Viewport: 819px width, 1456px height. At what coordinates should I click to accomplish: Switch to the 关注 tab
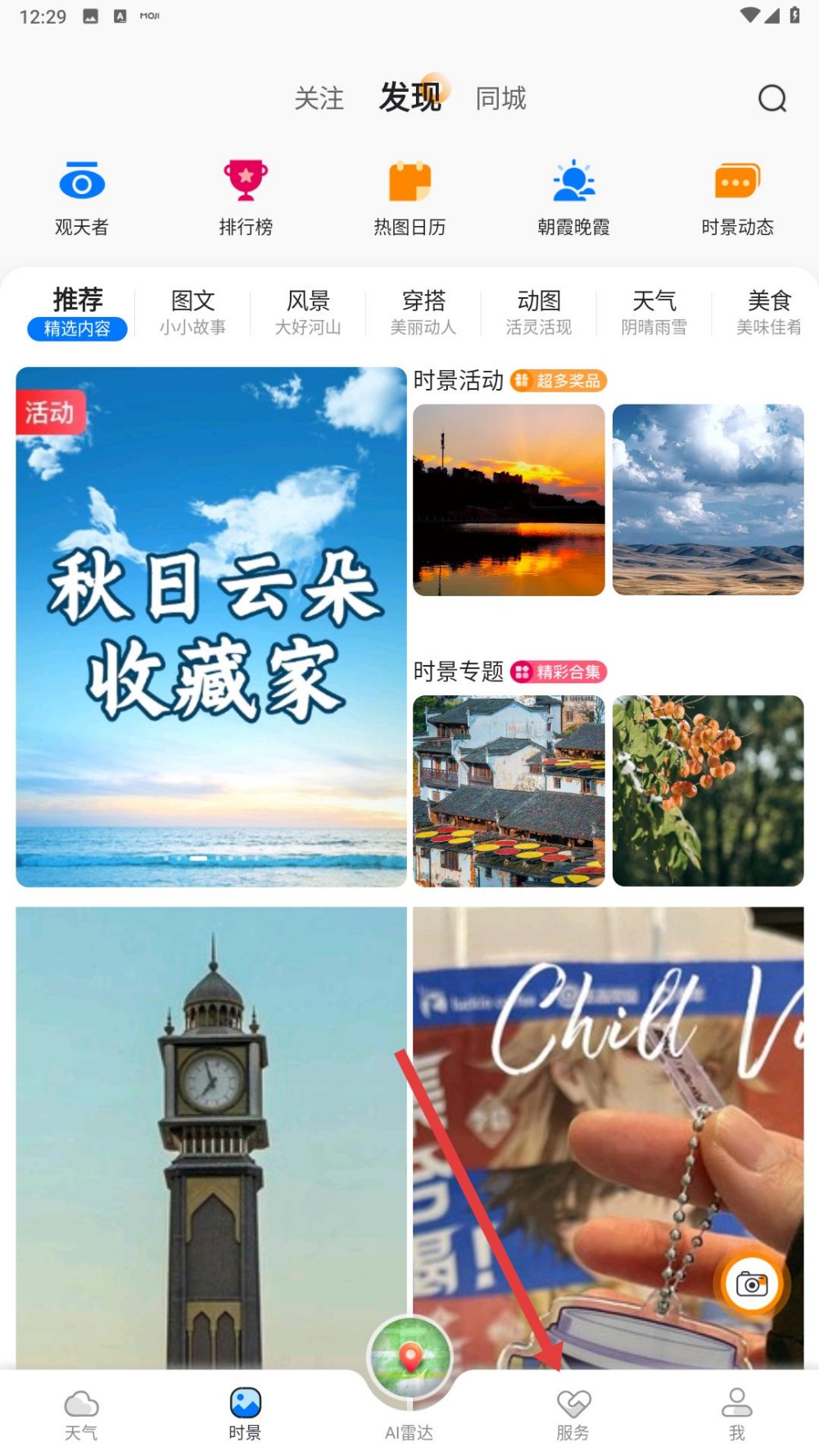(x=319, y=99)
